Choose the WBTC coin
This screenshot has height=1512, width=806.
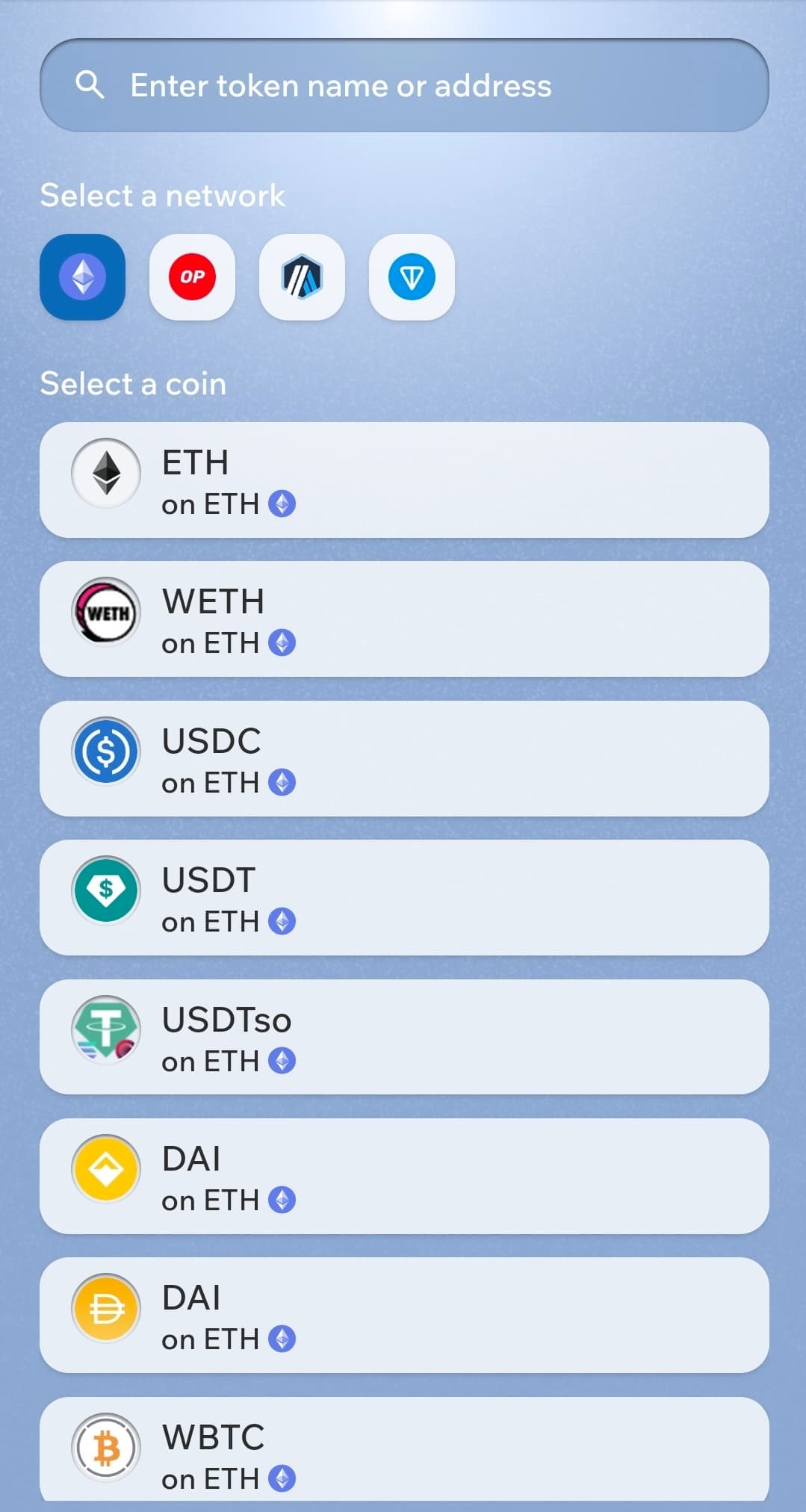(404, 1449)
